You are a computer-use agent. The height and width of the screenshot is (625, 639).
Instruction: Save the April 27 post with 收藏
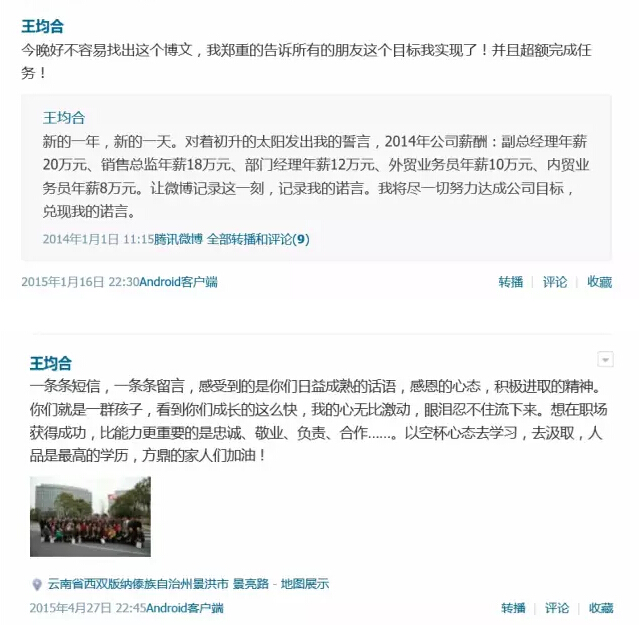coord(601,608)
